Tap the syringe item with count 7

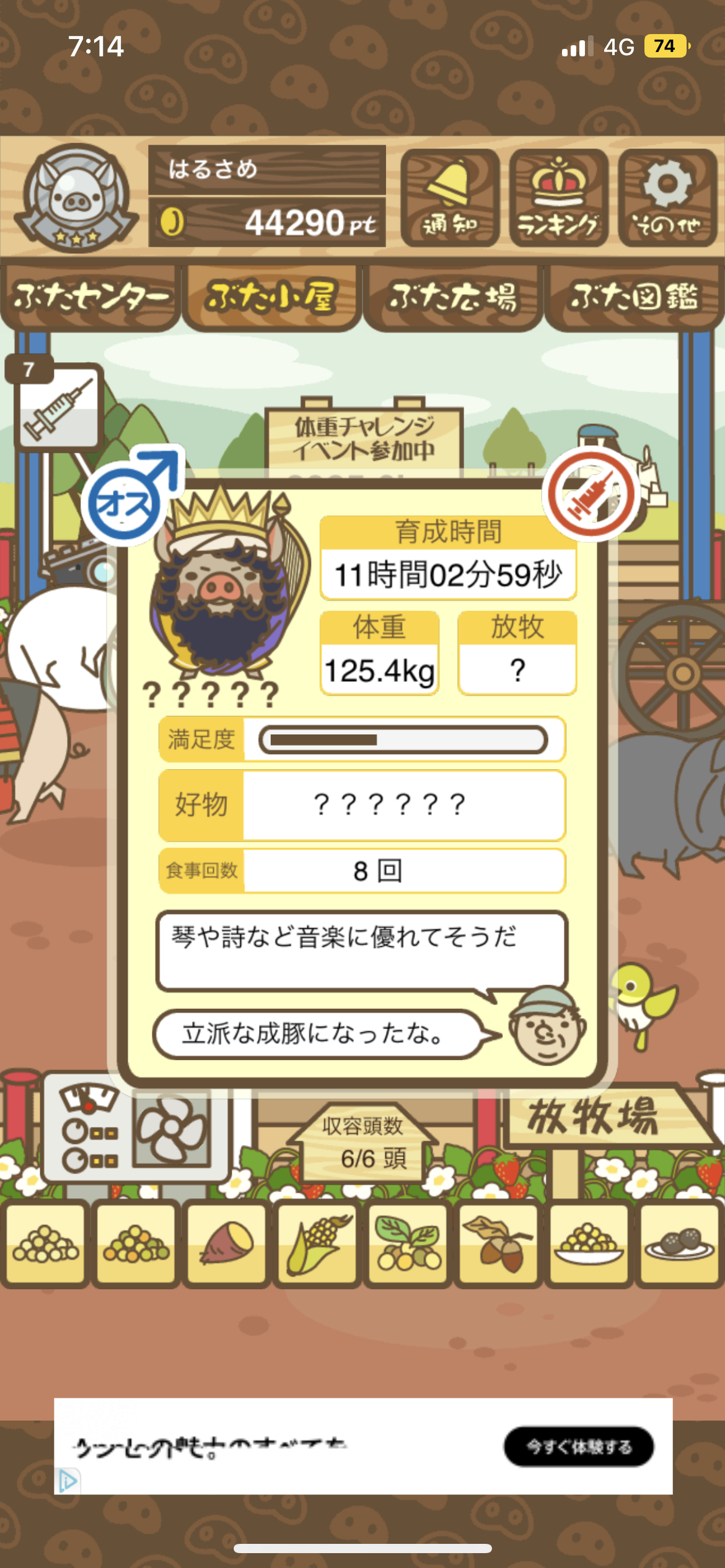click(x=57, y=406)
